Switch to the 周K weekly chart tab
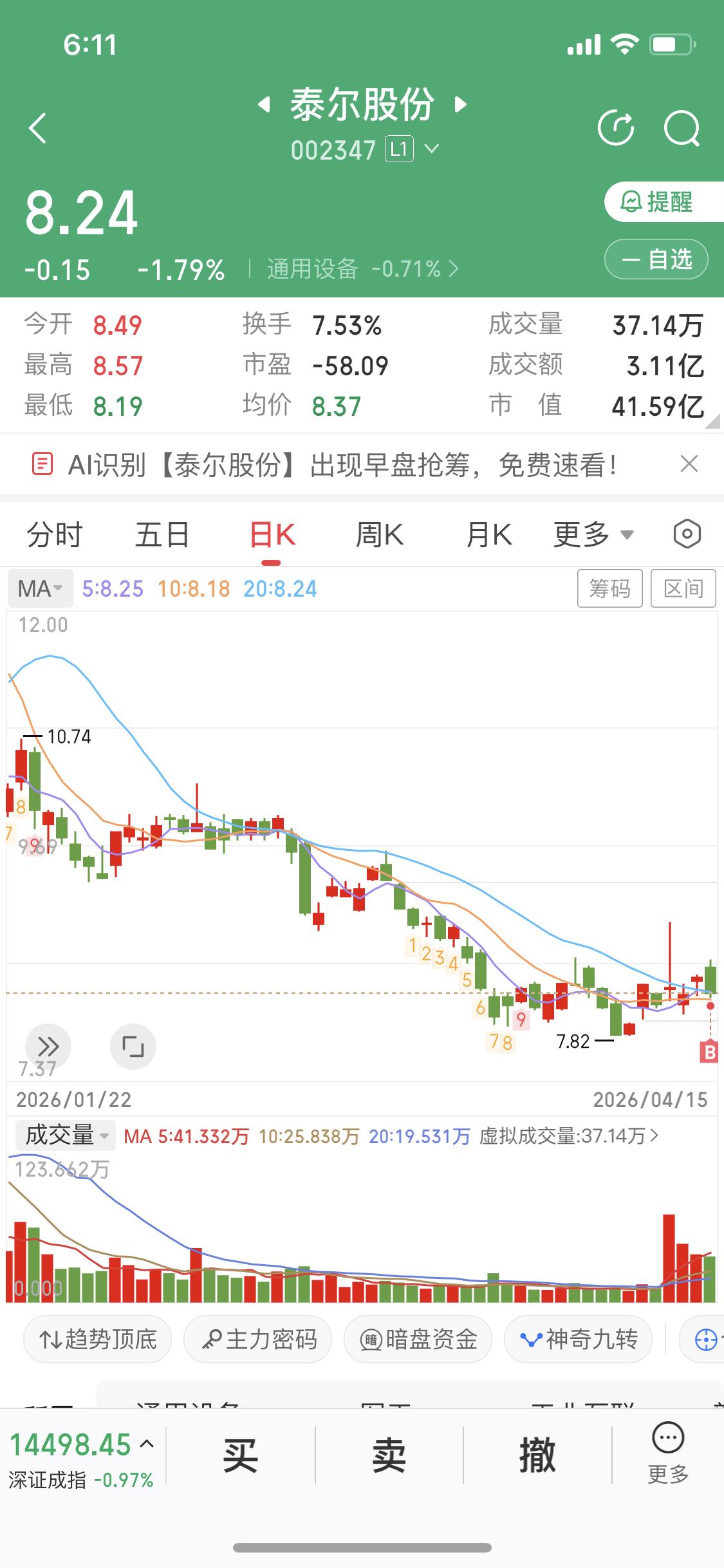Screen dimensions: 724x1568 point(380,534)
